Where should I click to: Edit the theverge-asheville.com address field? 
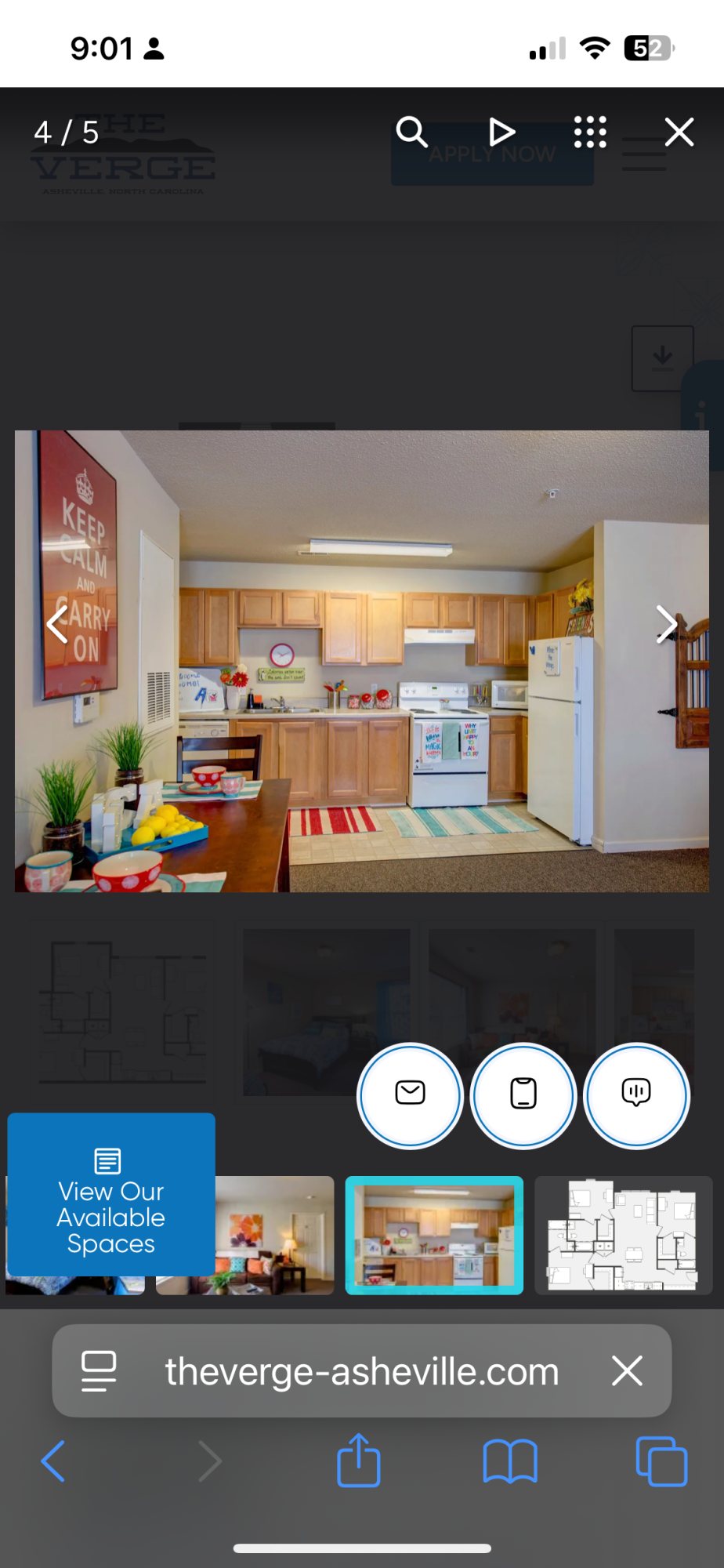[x=361, y=1371]
